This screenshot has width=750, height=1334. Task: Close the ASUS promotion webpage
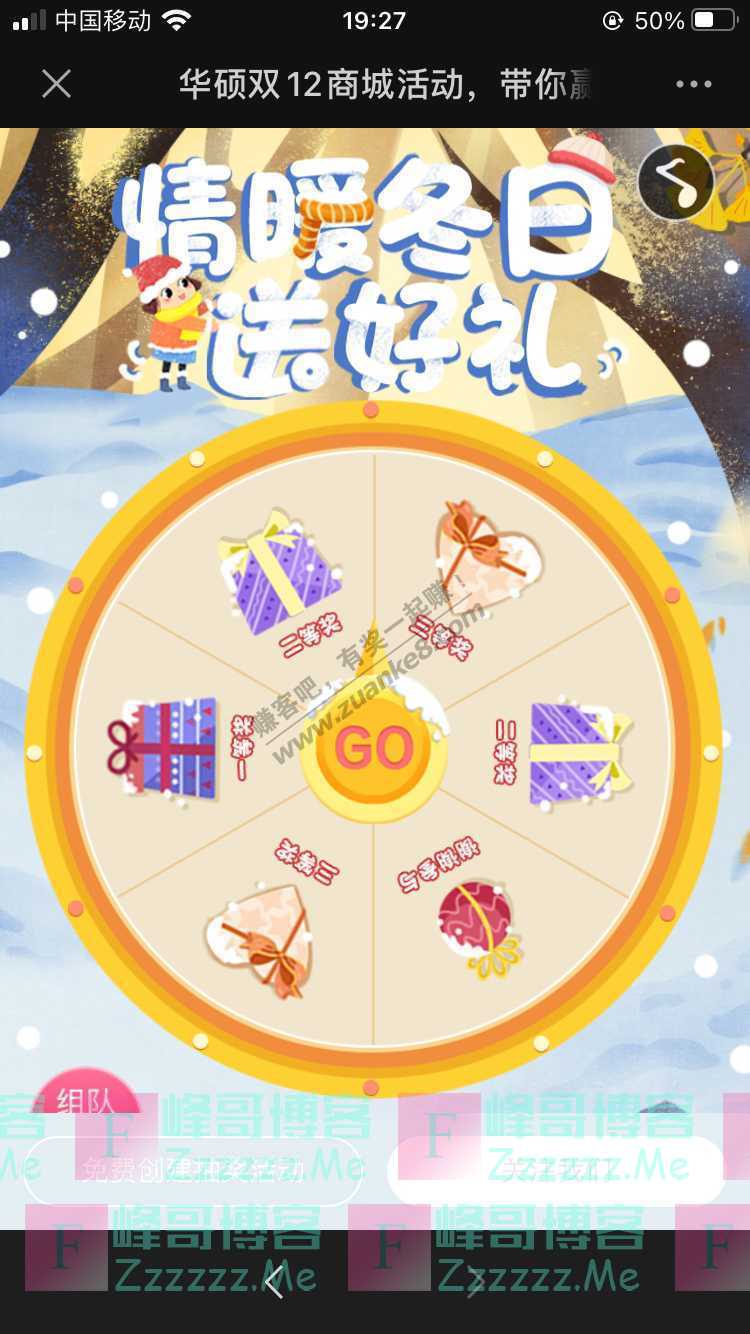point(56,84)
